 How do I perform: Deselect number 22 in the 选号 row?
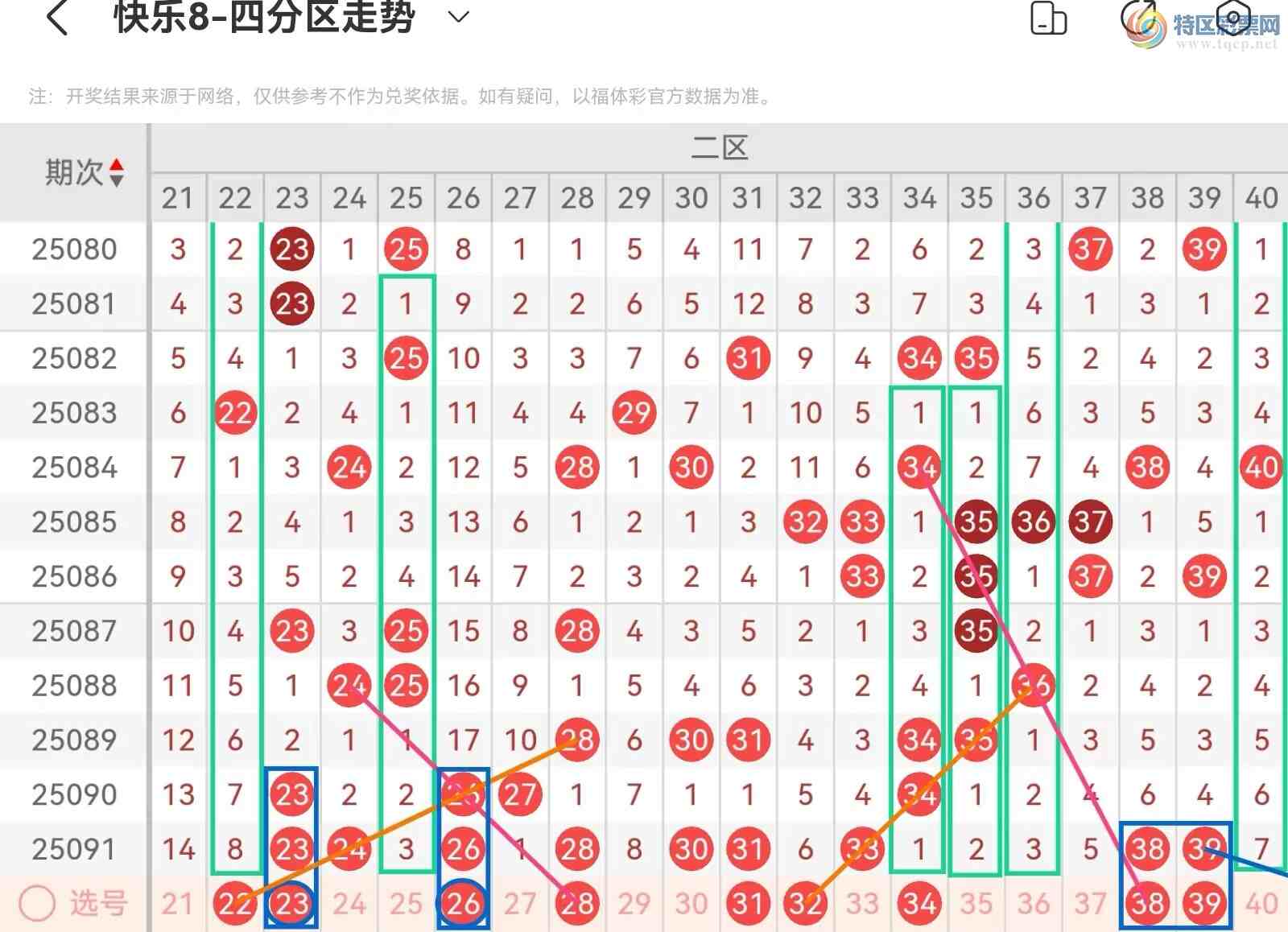tap(234, 904)
